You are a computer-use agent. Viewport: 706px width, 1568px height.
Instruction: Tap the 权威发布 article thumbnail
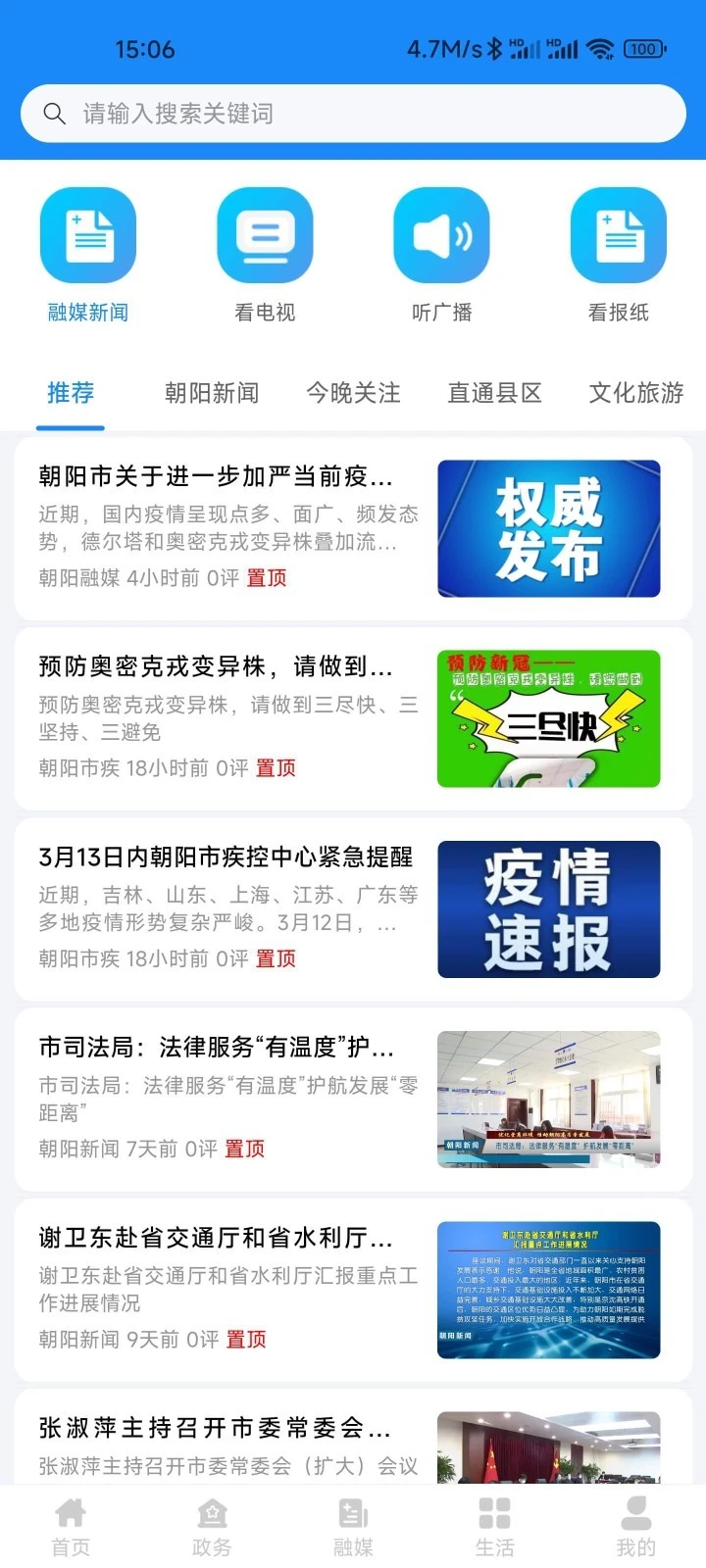click(548, 527)
